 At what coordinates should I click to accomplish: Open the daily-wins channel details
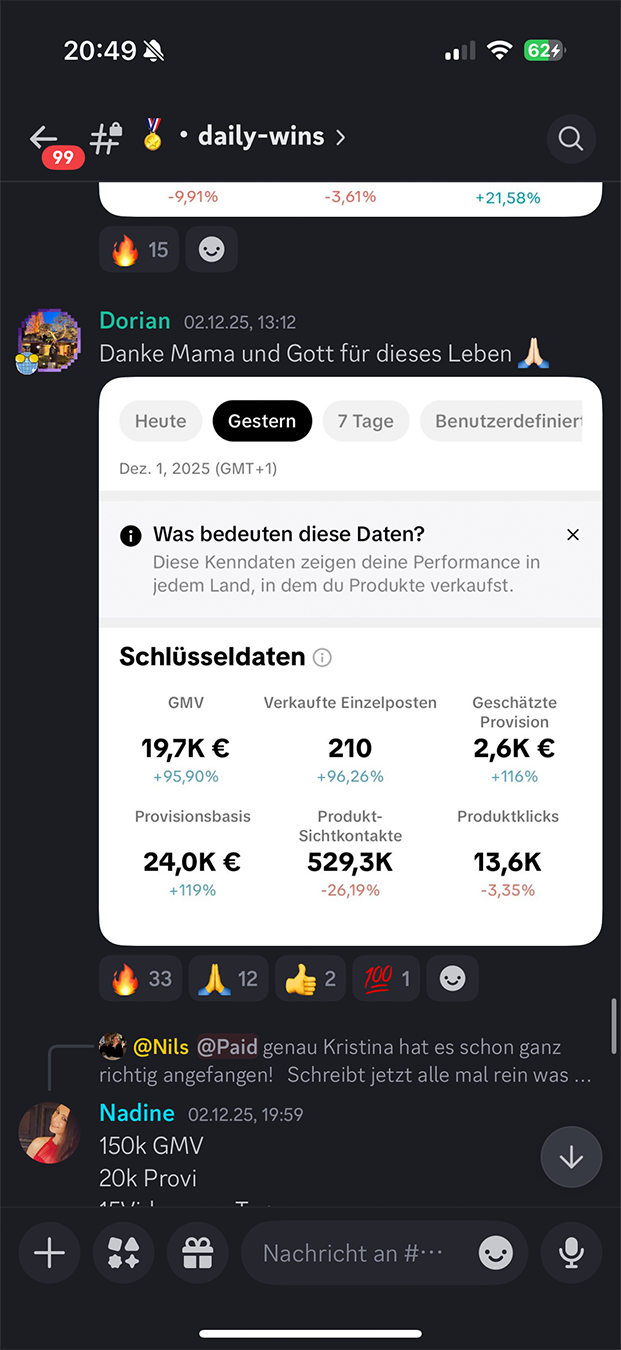[262, 137]
